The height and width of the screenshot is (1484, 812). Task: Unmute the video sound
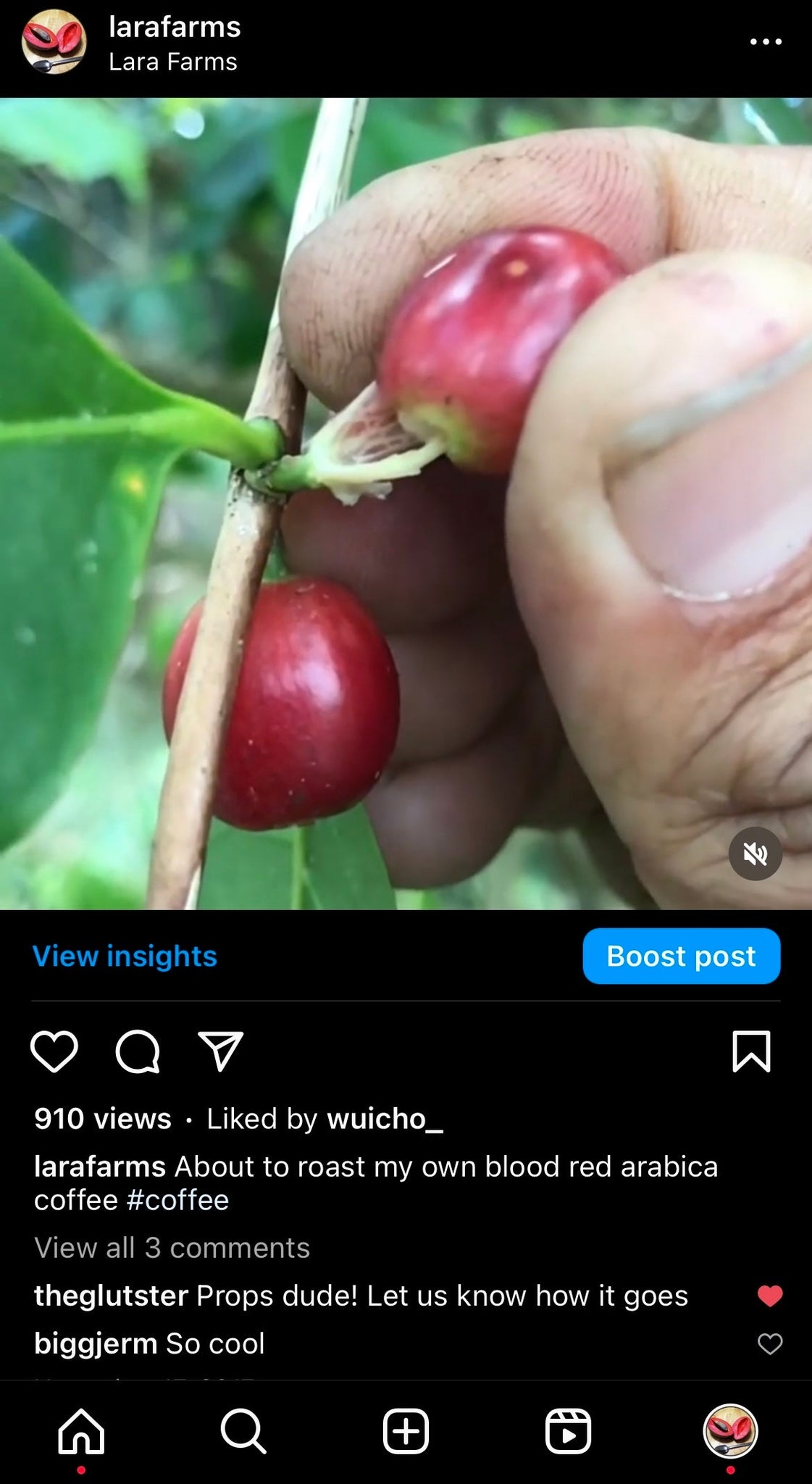click(x=755, y=854)
